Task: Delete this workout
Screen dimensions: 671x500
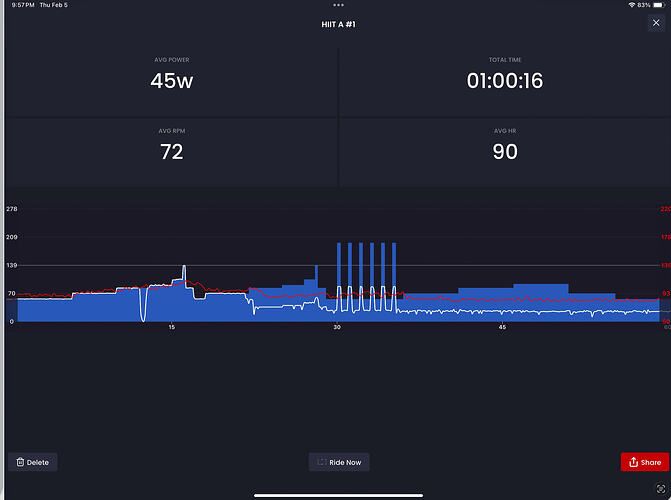Action: (32, 462)
